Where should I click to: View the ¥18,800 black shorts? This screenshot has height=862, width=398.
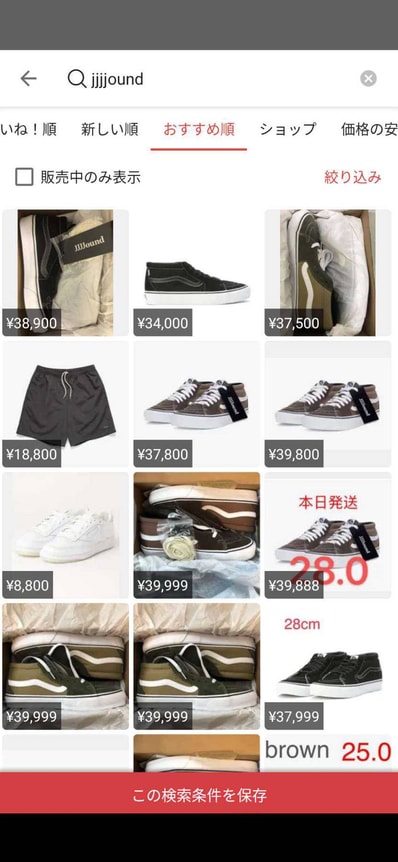pyautogui.click(x=65, y=404)
